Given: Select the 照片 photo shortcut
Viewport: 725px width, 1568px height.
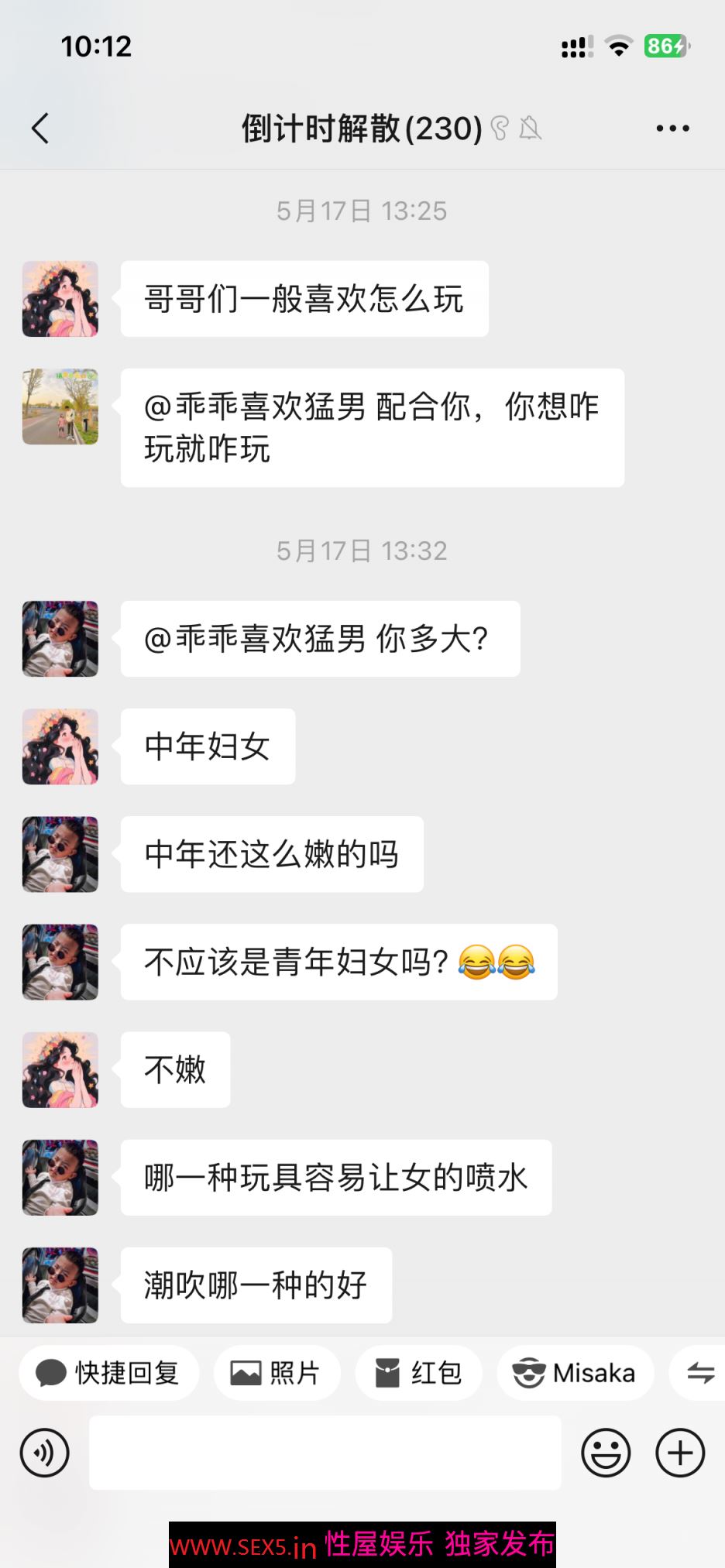Looking at the screenshot, I should pos(277,1373).
